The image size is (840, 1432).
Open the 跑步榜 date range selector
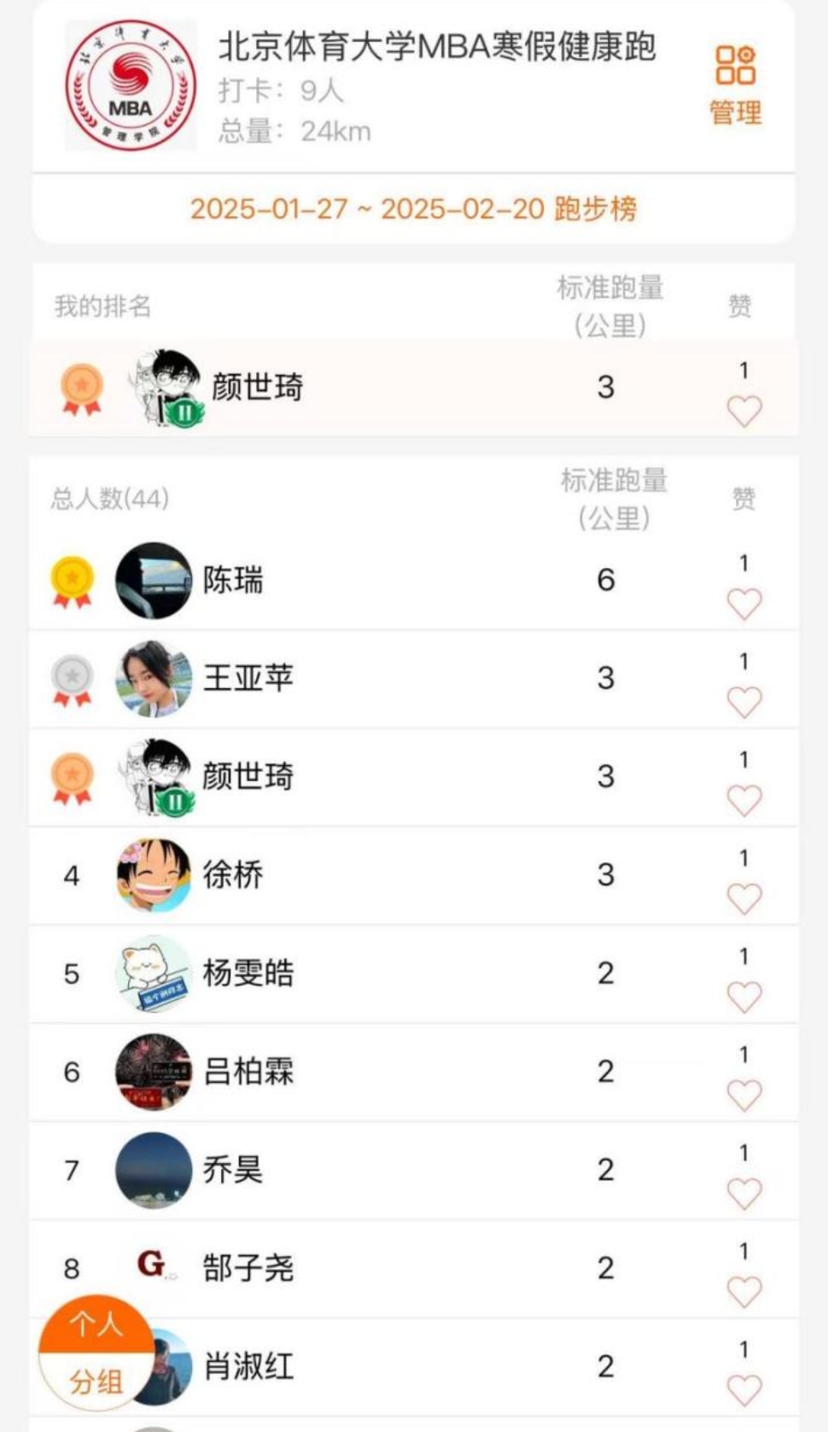point(413,209)
